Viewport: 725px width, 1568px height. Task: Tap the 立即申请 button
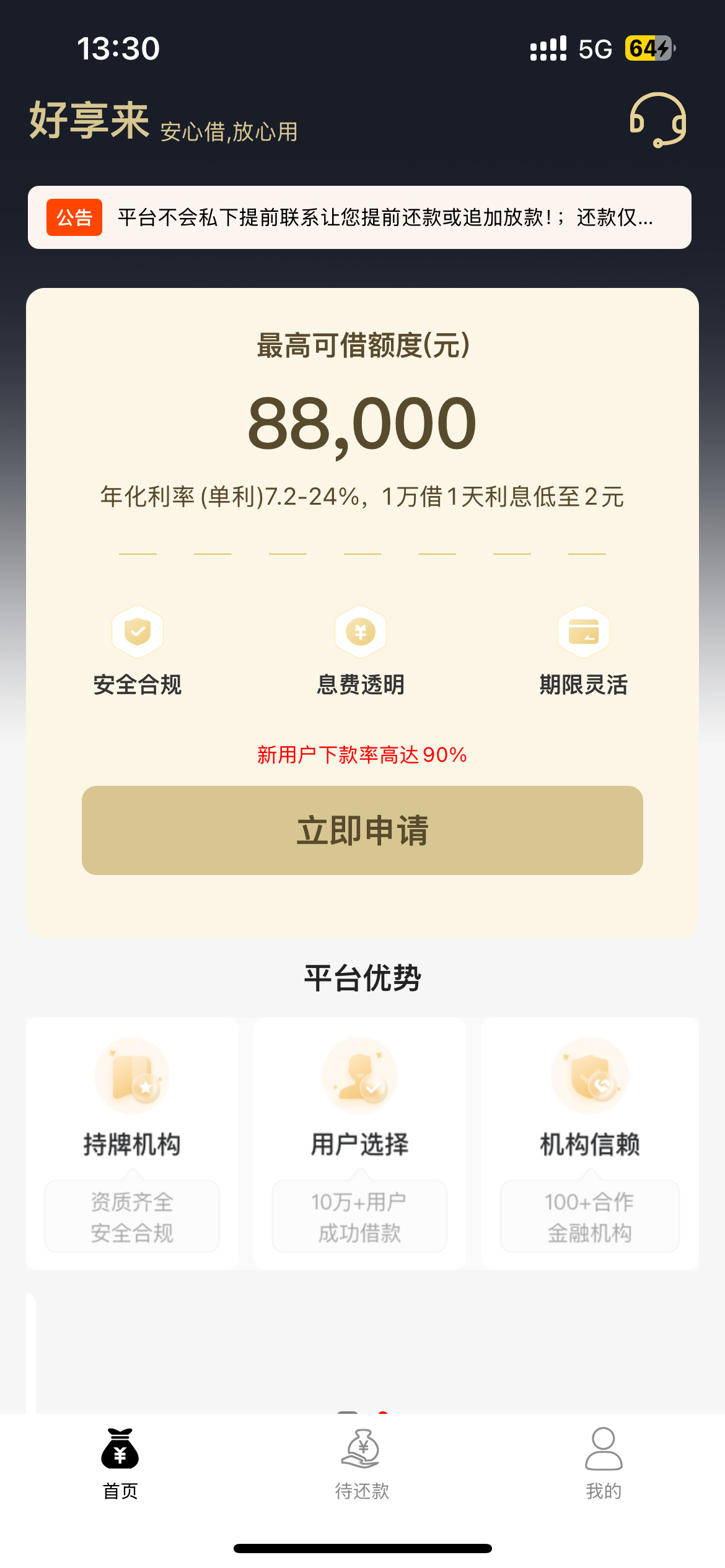pos(362,830)
